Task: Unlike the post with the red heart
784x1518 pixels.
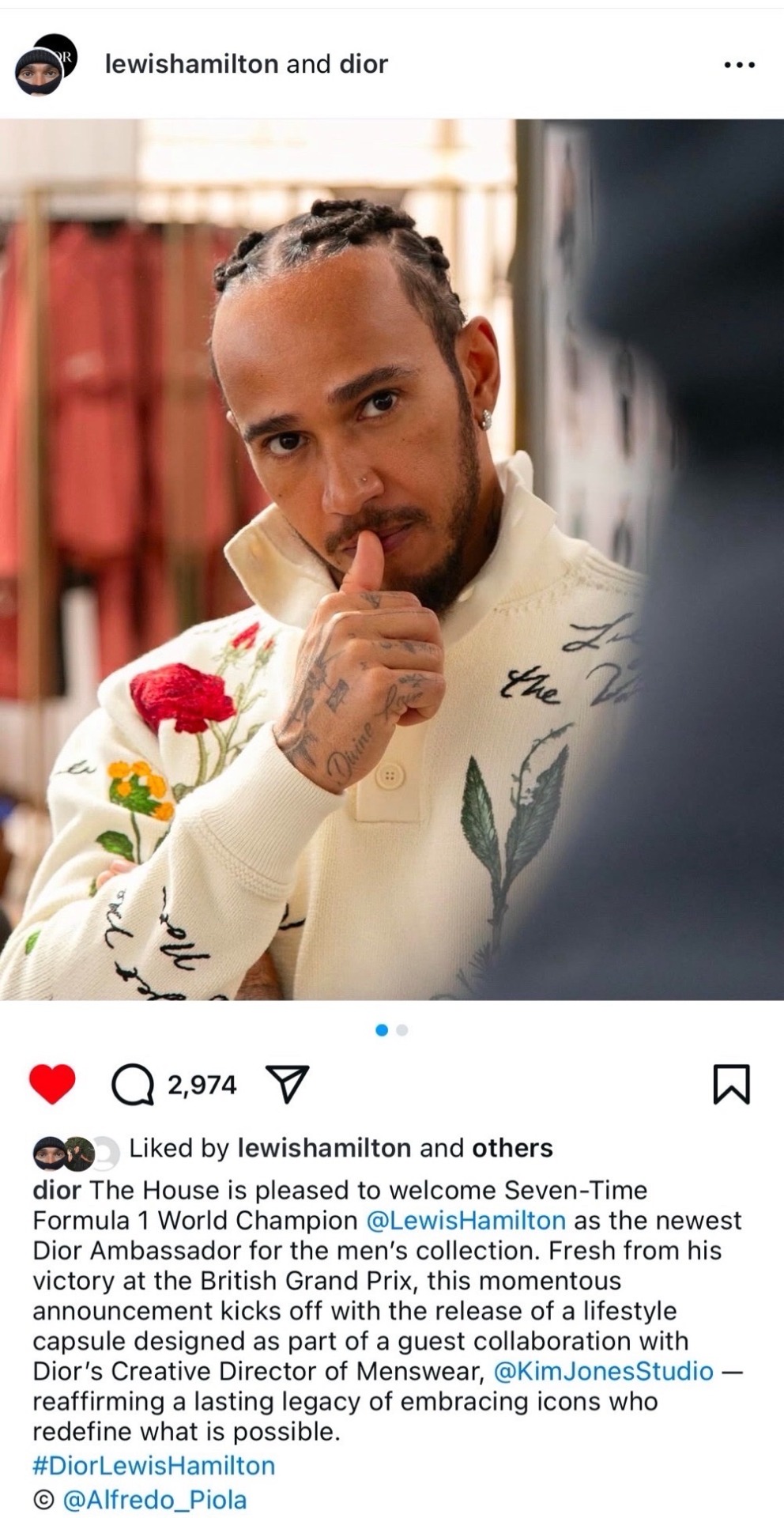Action: click(52, 1084)
